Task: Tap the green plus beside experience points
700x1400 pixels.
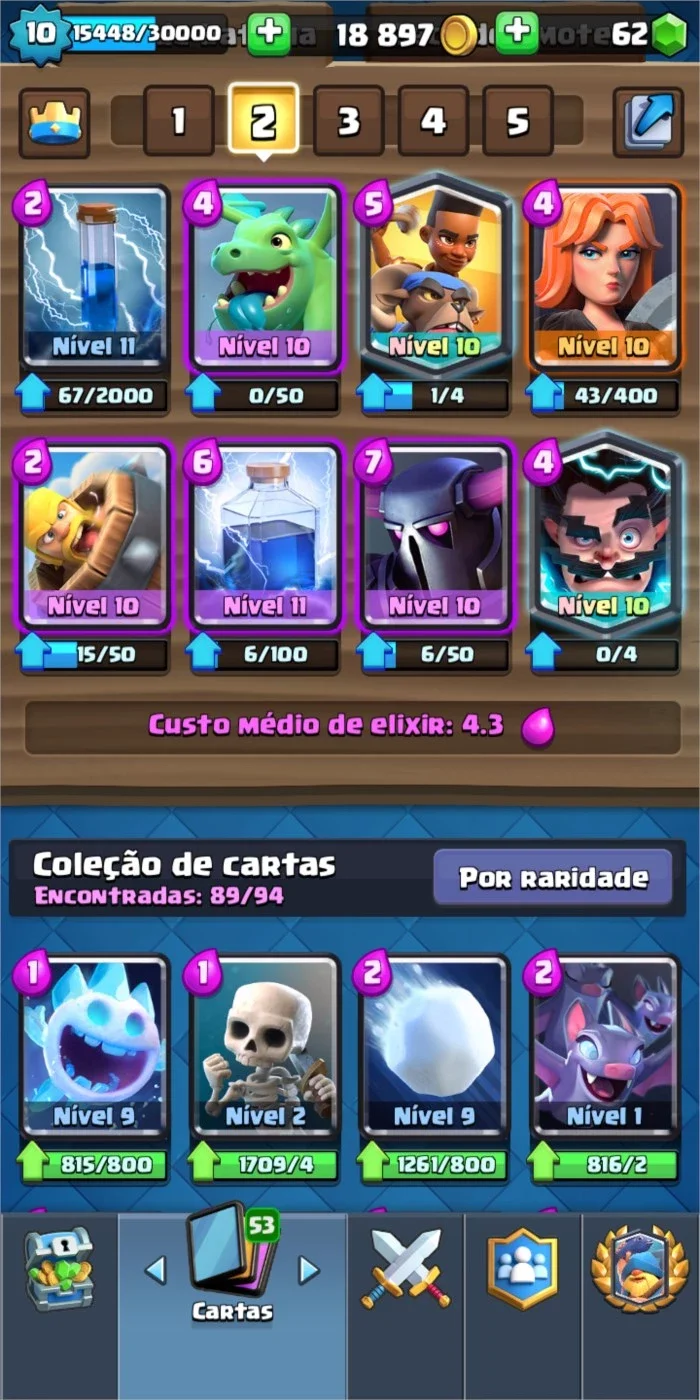Action: click(x=268, y=34)
